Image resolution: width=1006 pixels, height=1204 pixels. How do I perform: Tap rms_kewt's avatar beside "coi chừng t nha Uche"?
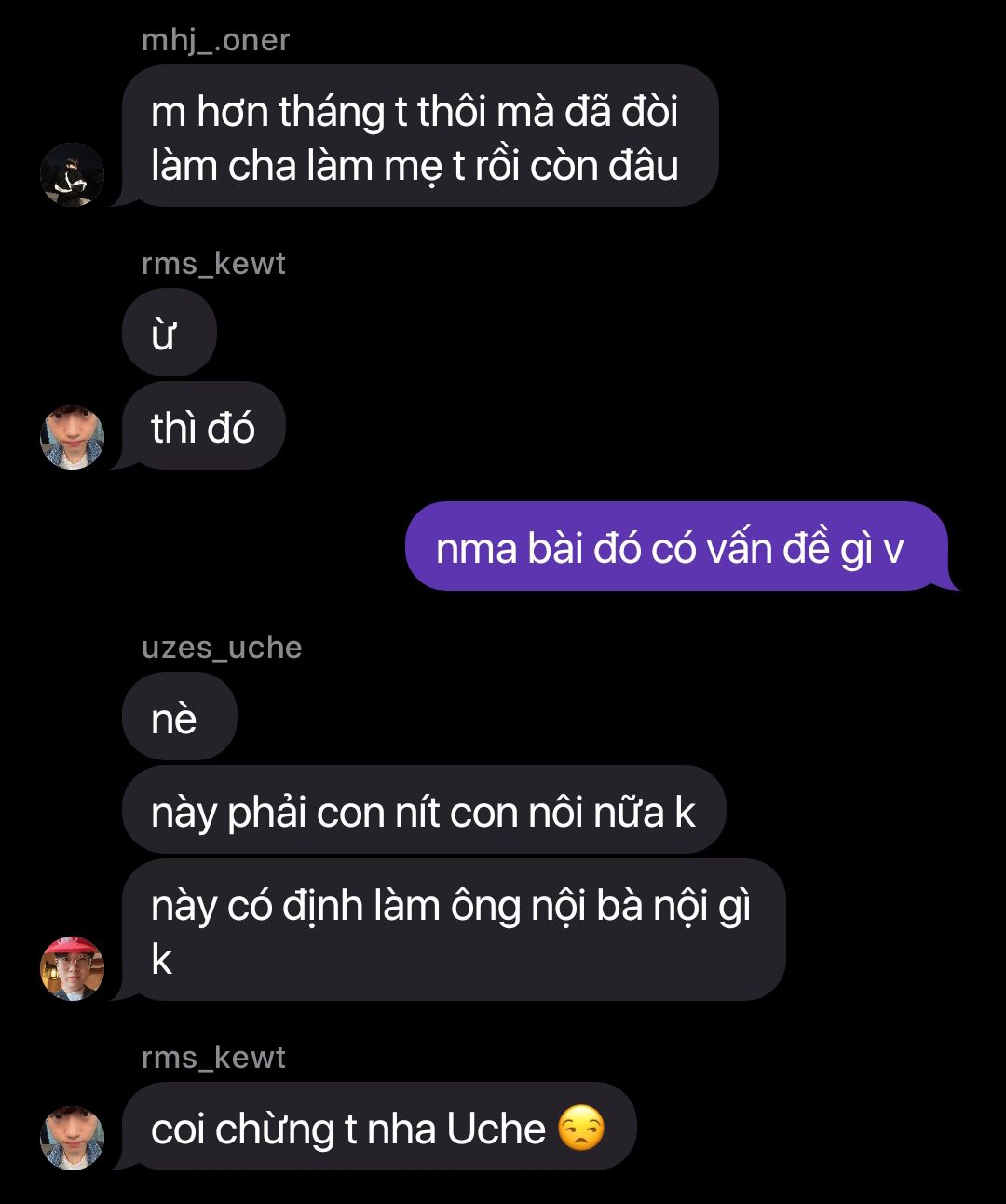(73, 1138)
